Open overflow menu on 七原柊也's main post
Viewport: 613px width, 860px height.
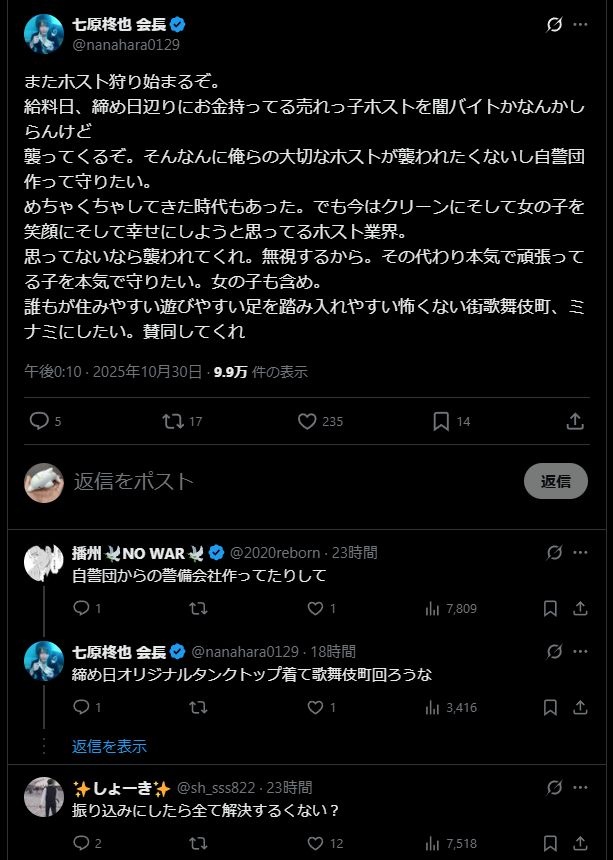pos(581,25)
